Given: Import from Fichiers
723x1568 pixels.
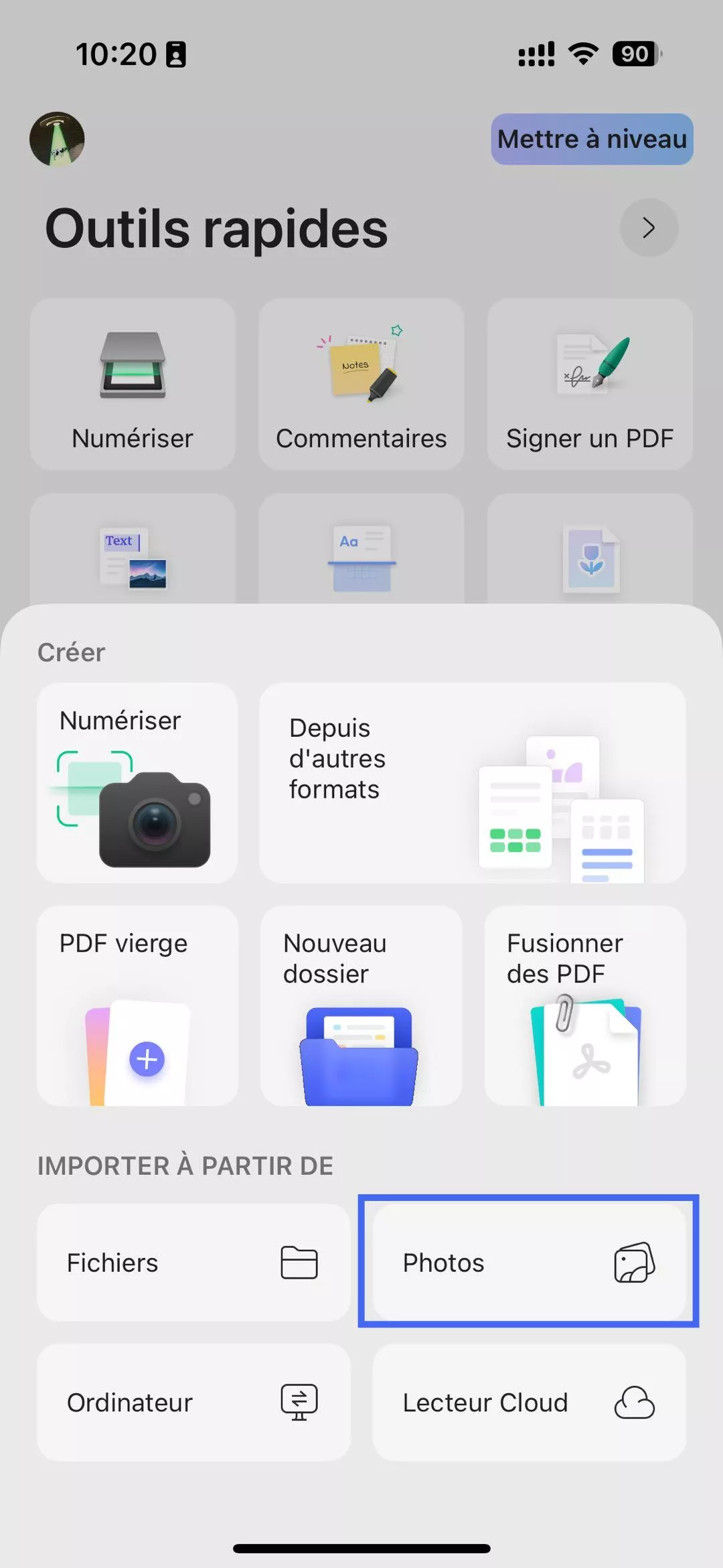Looking at the screenshot, I should pos(193,1263).
